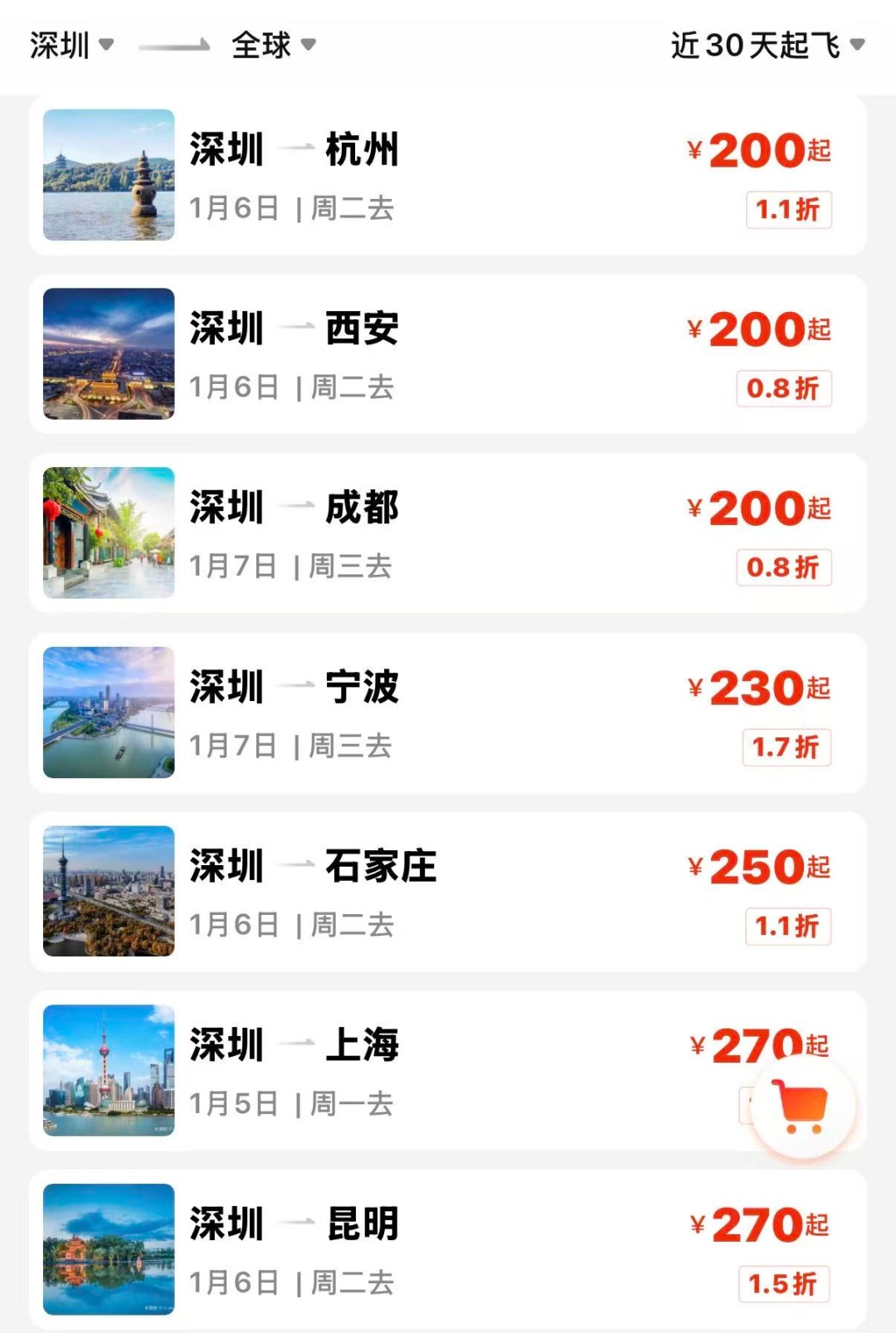This screenshot has width=896, height=1333.
Task: Click the 石家庄 city tower thumbnail
Action: coord(108,892)
